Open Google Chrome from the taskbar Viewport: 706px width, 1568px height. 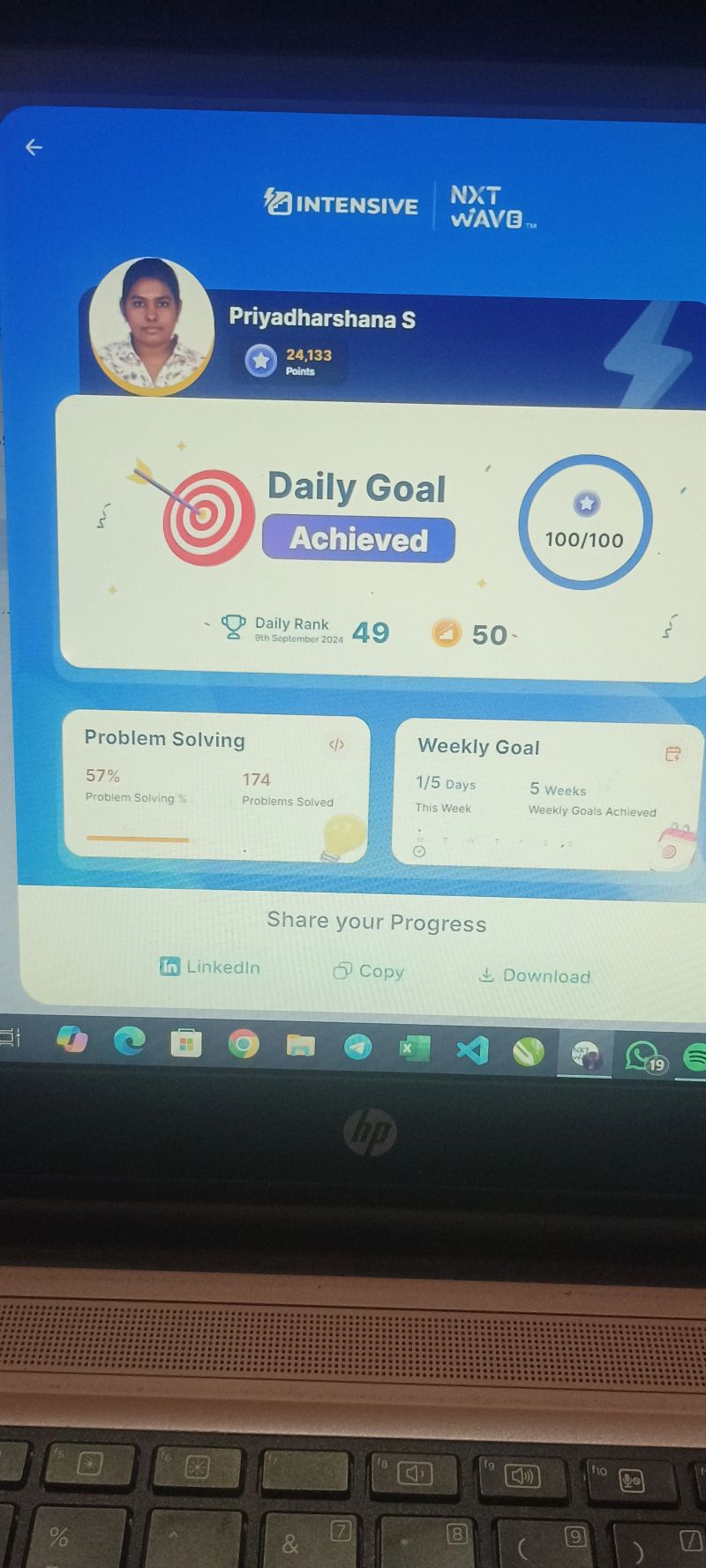pyautogui.click(x=244, y=1044)
